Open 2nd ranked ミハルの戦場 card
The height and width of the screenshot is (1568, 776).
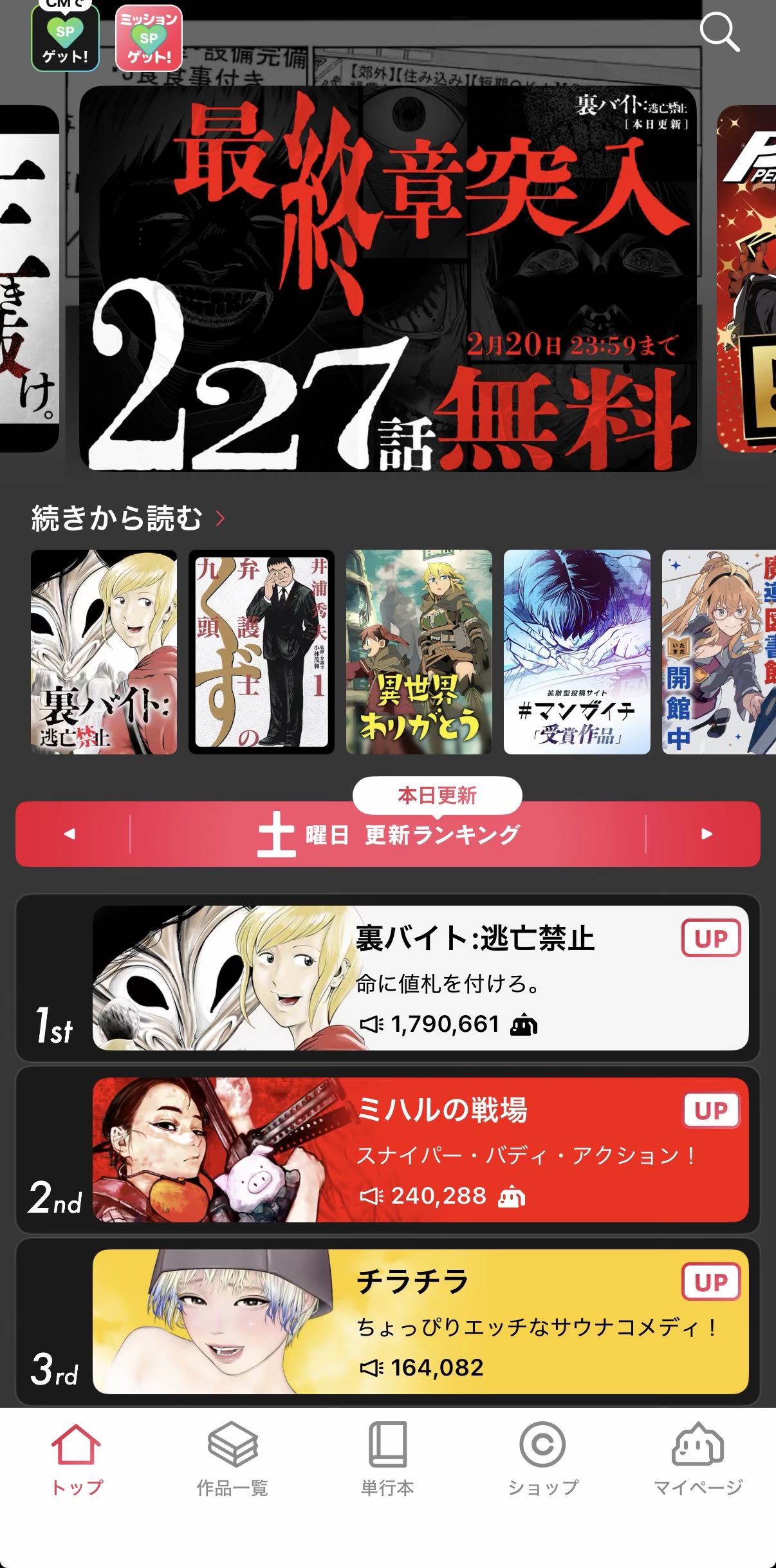coord(420,1150)
